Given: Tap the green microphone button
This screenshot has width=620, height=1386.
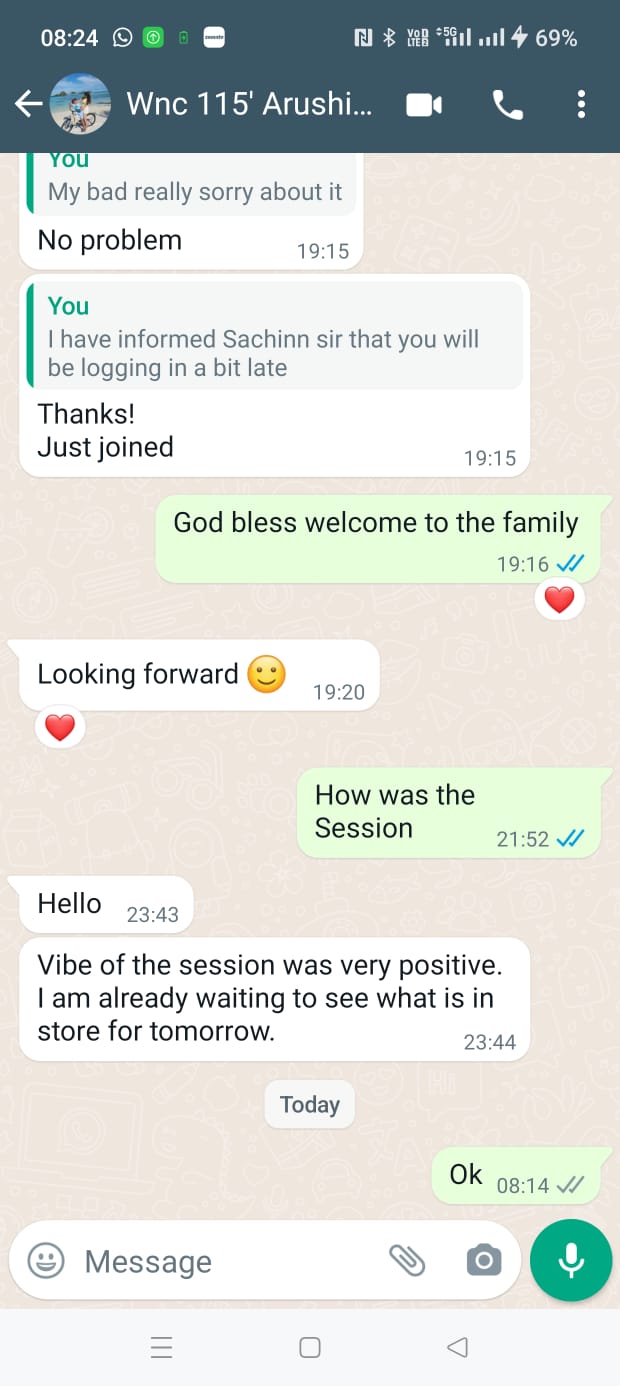Looking at the screenshot, I should (x=571, y=1260).
